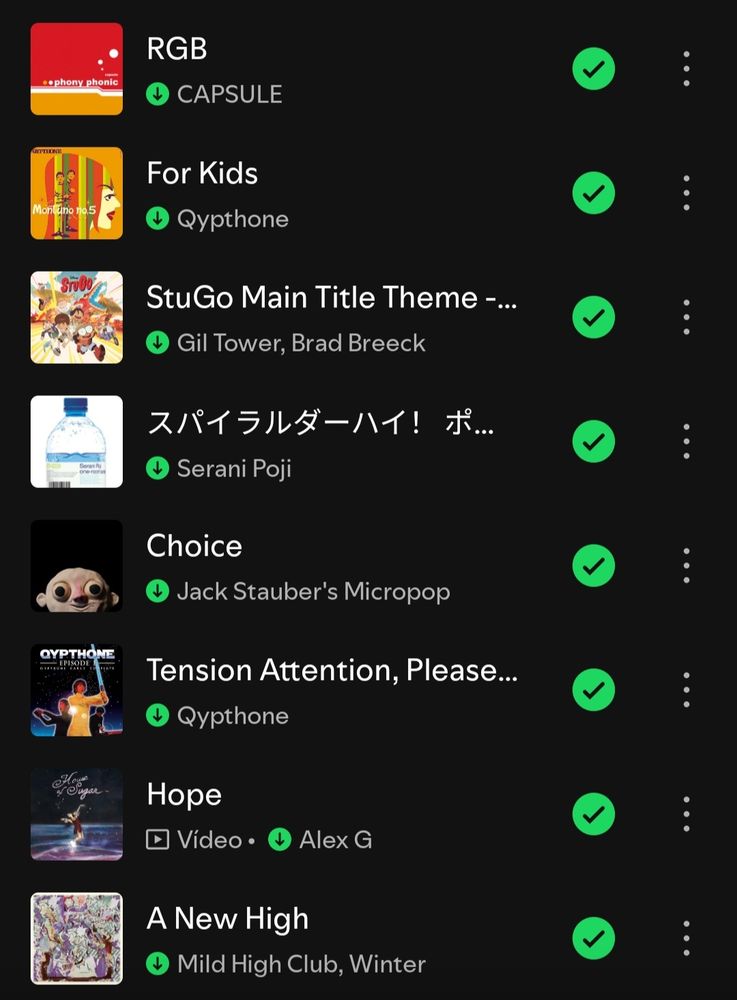Tap the green checkmark next to Choice

593,566
